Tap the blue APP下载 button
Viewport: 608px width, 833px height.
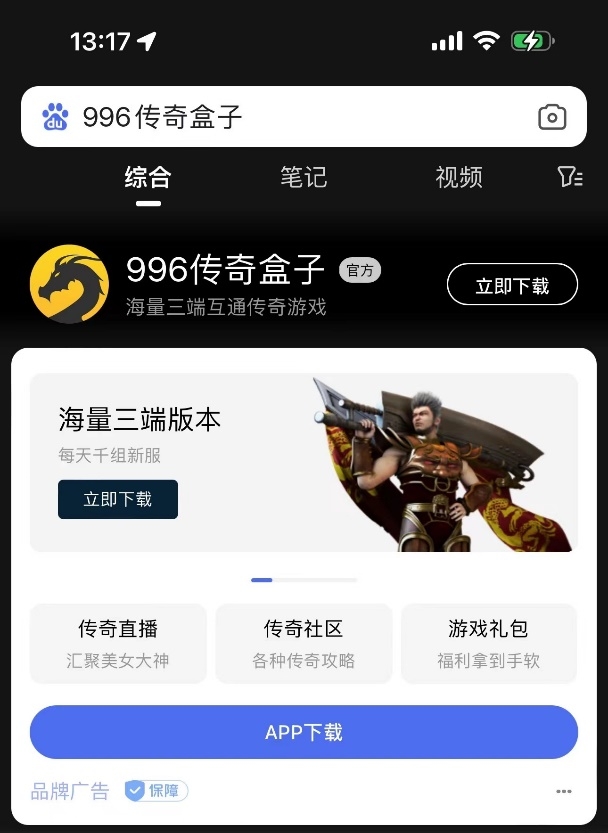[x=304, y=732]
